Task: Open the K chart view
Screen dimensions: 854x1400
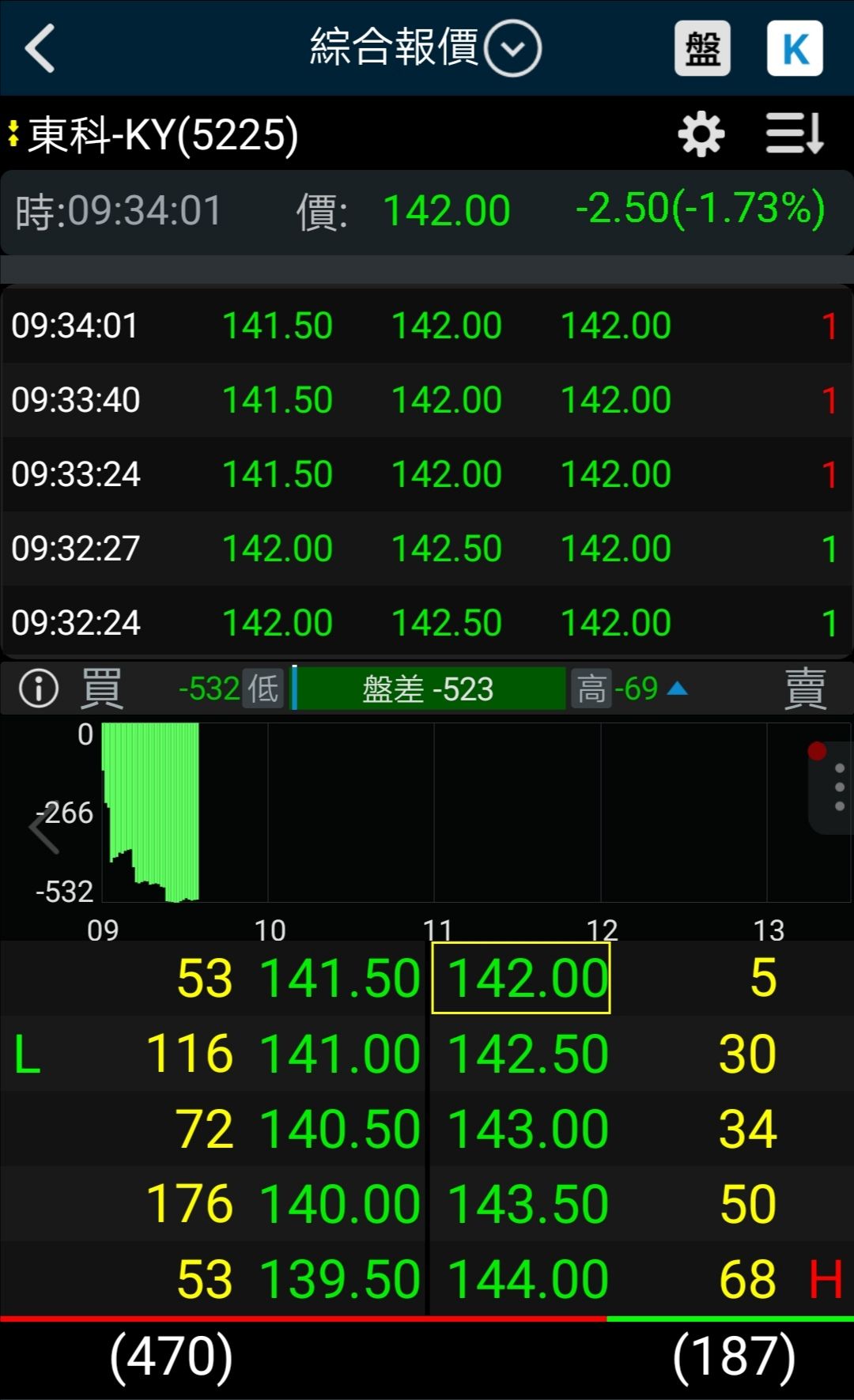Action: pos(795,49)
